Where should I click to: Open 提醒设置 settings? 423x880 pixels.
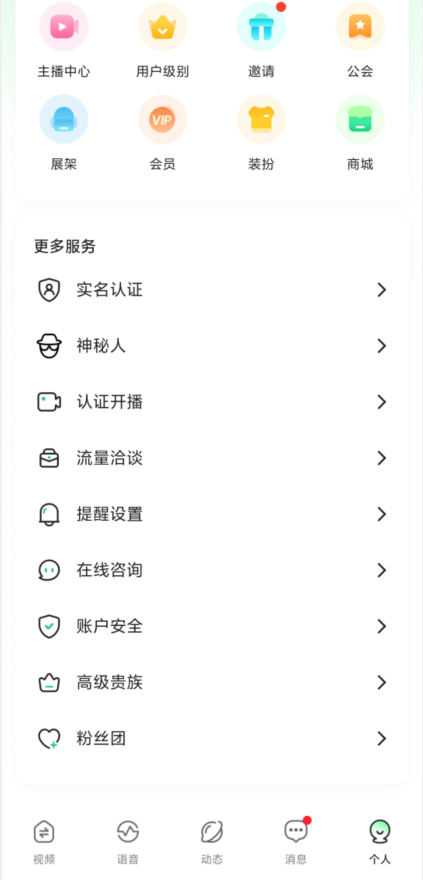(x=212, y=514)
